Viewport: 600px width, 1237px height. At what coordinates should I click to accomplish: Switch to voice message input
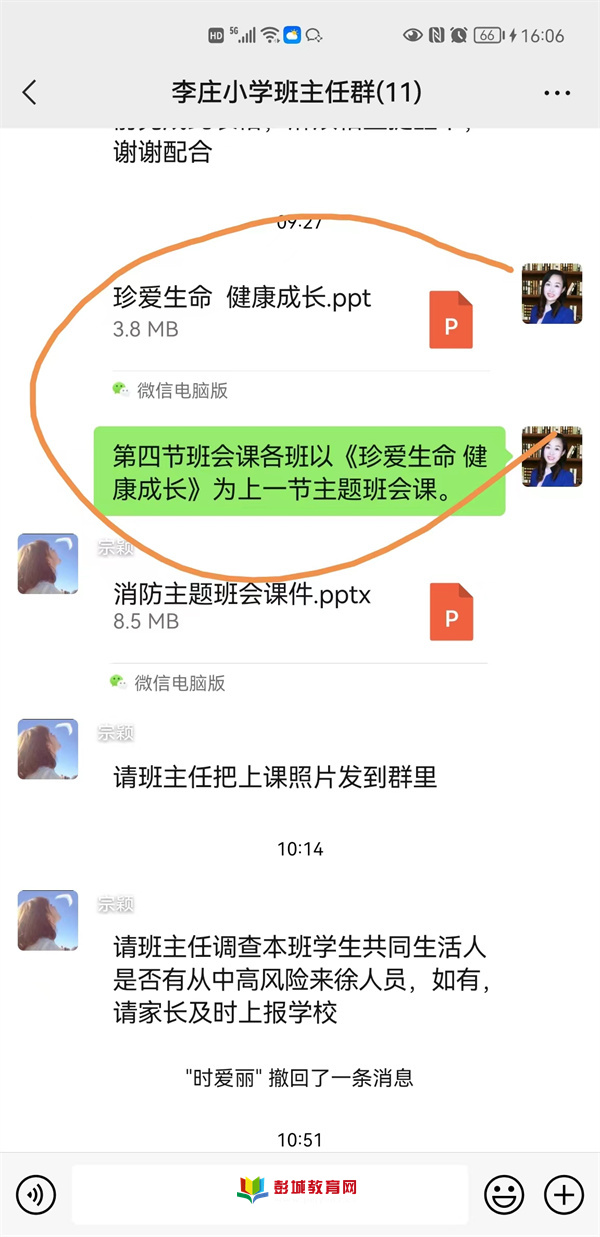36,1194
